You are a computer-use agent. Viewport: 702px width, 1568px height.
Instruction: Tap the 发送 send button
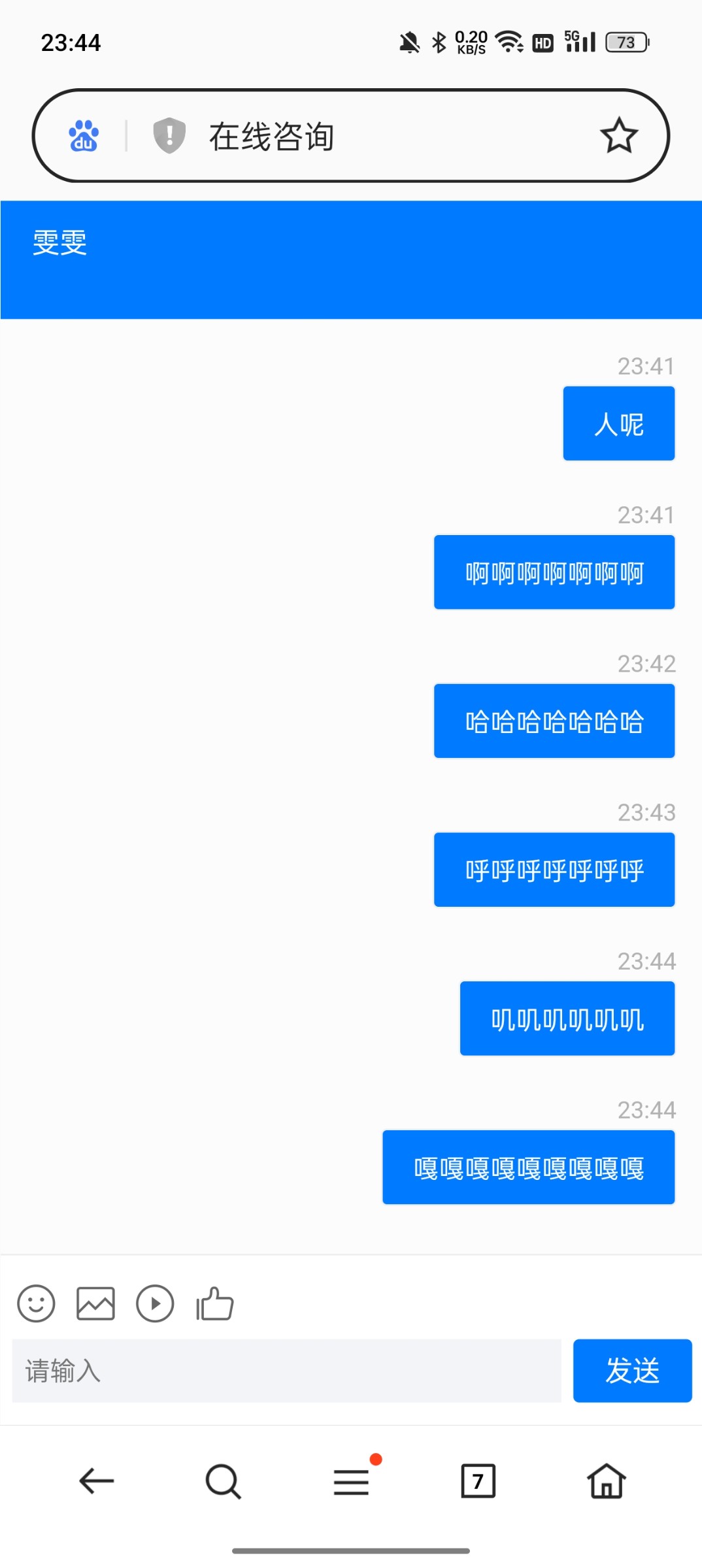pyautogui.click(x=632, y=1371)
